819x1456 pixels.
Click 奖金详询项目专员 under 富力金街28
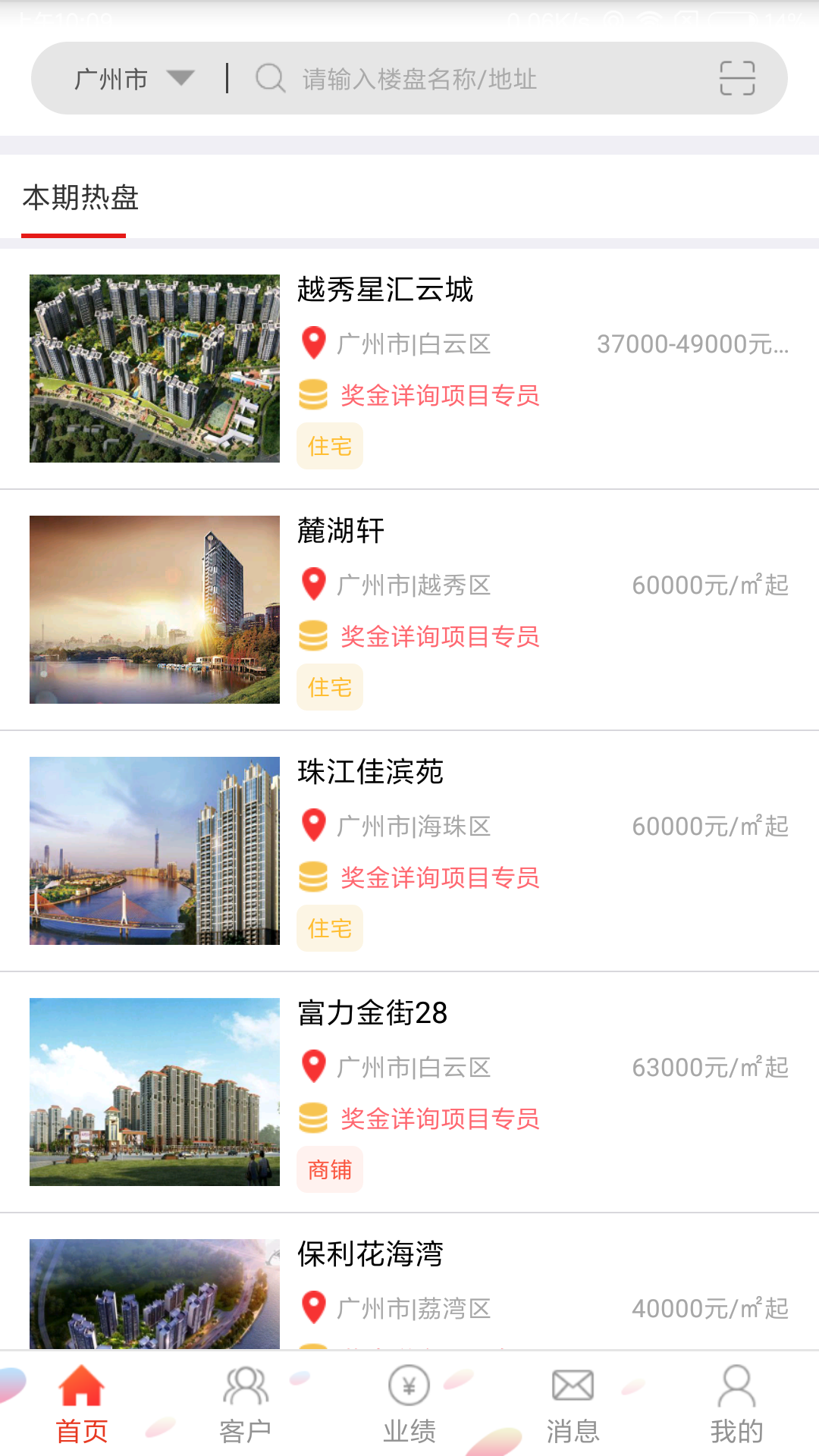tap(438, 1119)
